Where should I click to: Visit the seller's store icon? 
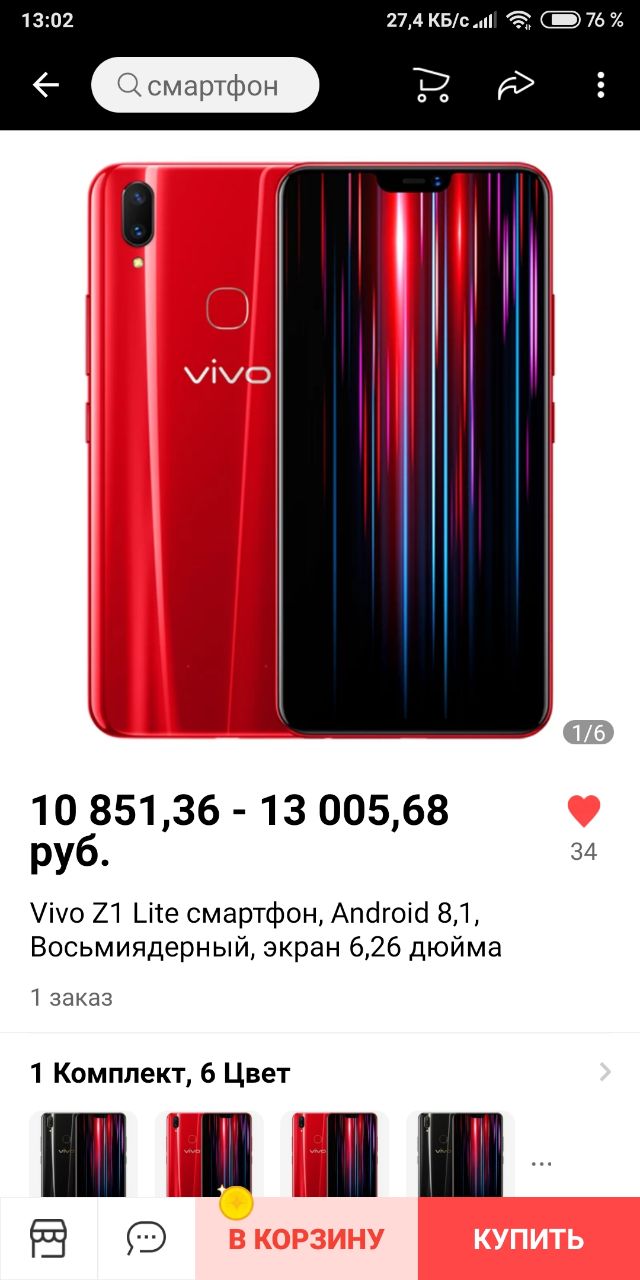click(48, 1239)
